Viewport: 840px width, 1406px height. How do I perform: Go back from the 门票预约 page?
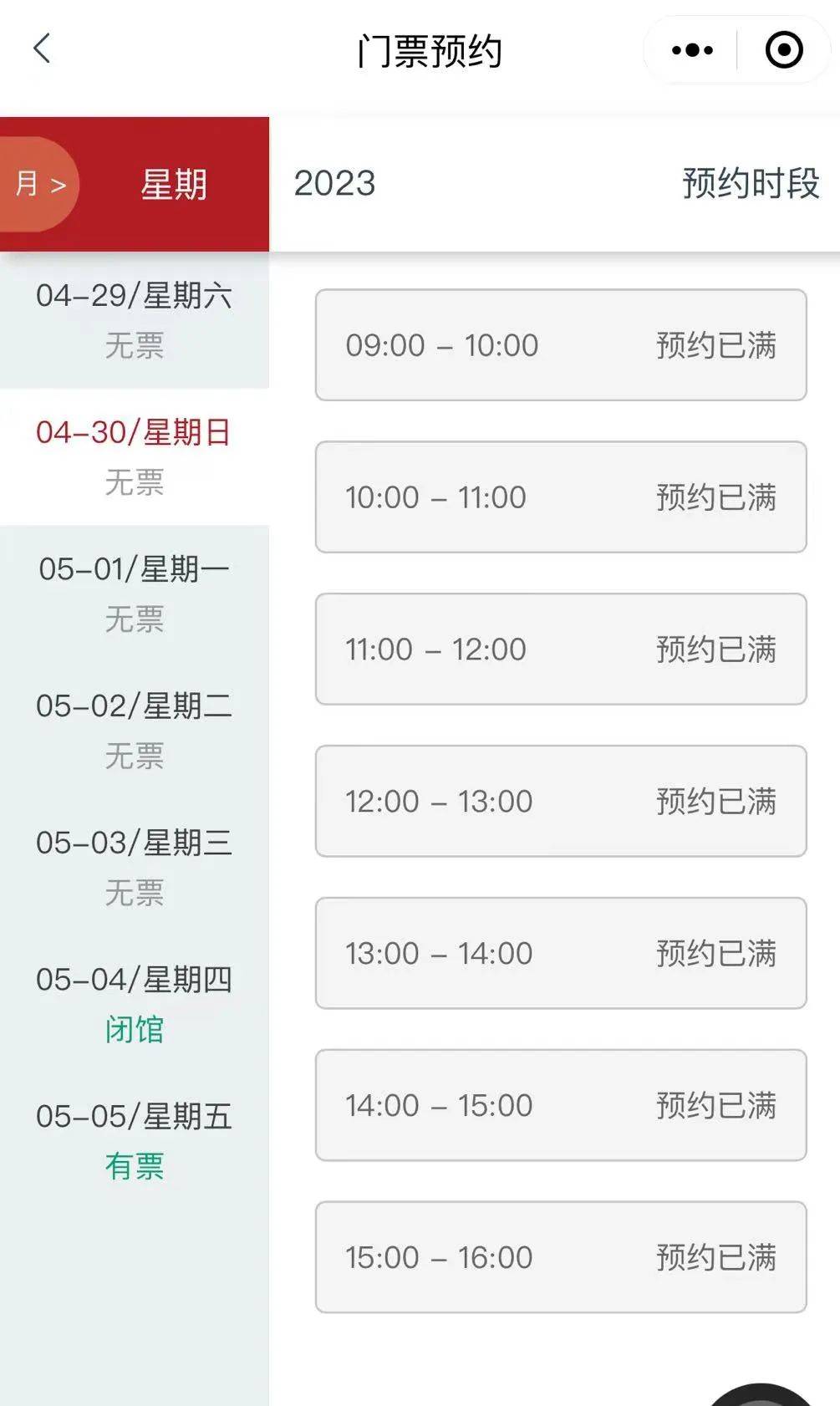(x=42, y=49)
